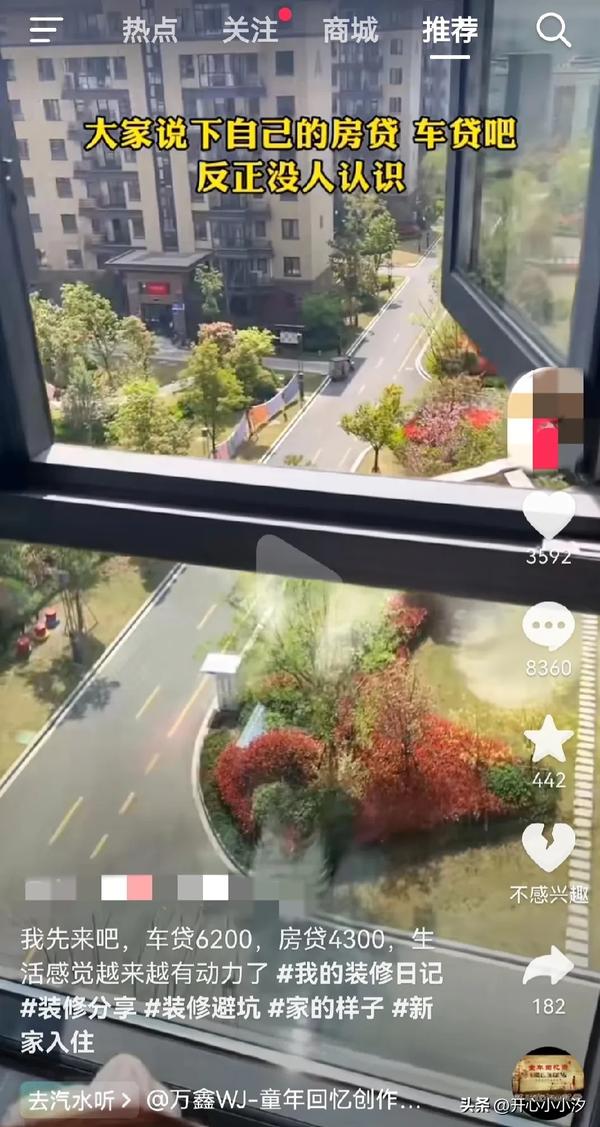Open the rotating music disc
The image size is (600, 1127).
point(547,1076)
